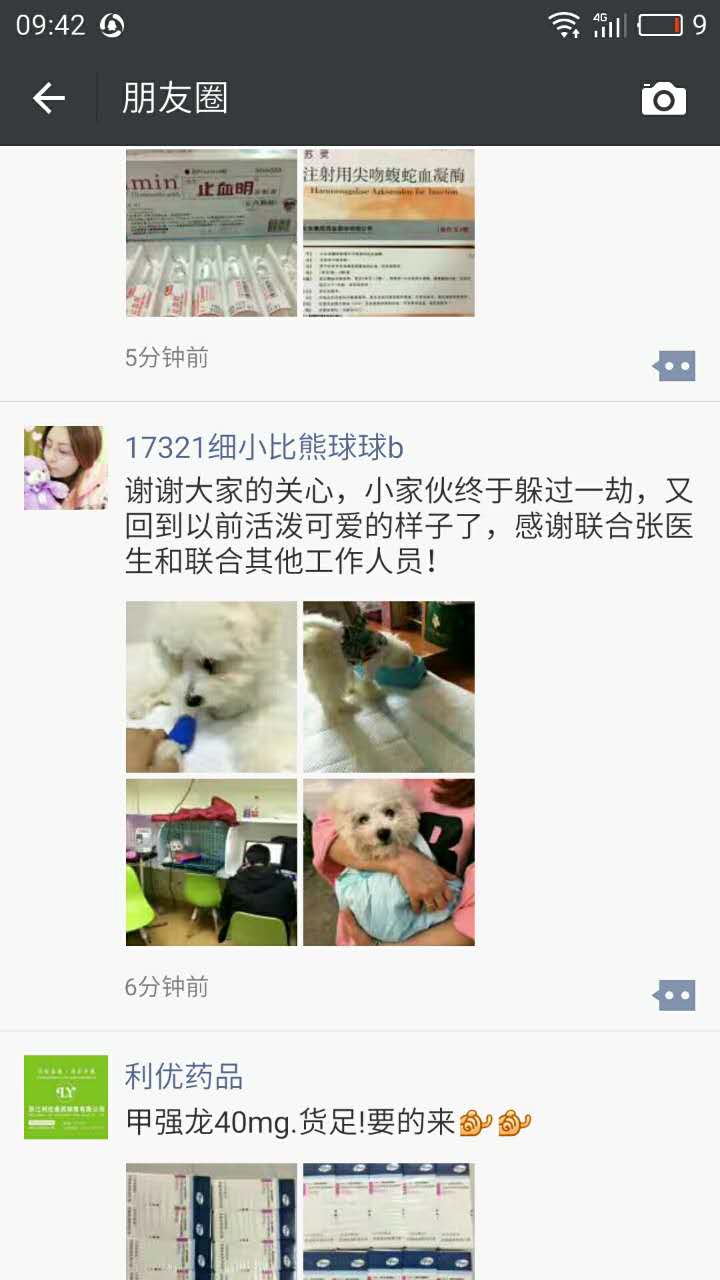Open comment menu on the 5分钟前 post
Viewport: 720px width, 1280px height.
click(x=674, y=366)
